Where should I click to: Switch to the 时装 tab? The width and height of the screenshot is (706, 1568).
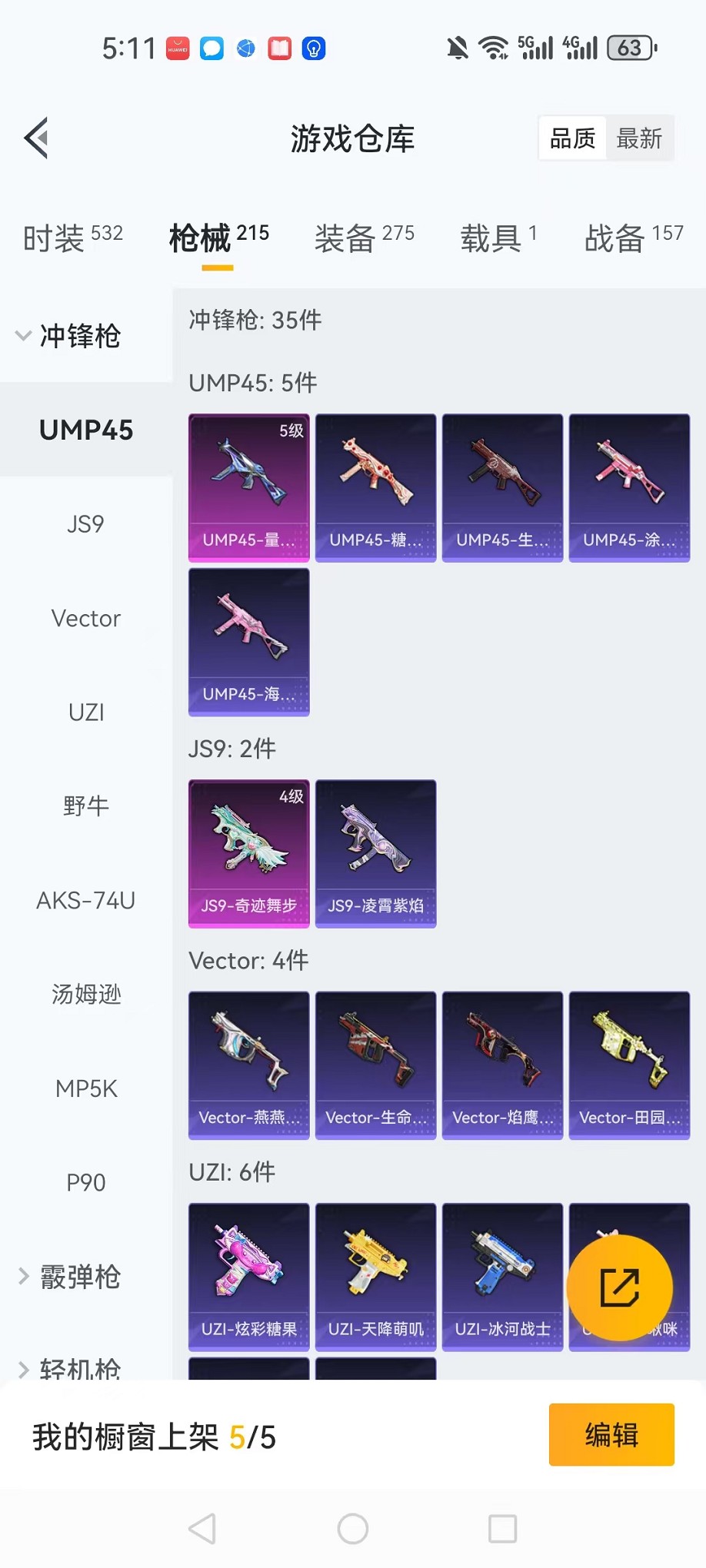pyautogui.click(x=72, y=238)
